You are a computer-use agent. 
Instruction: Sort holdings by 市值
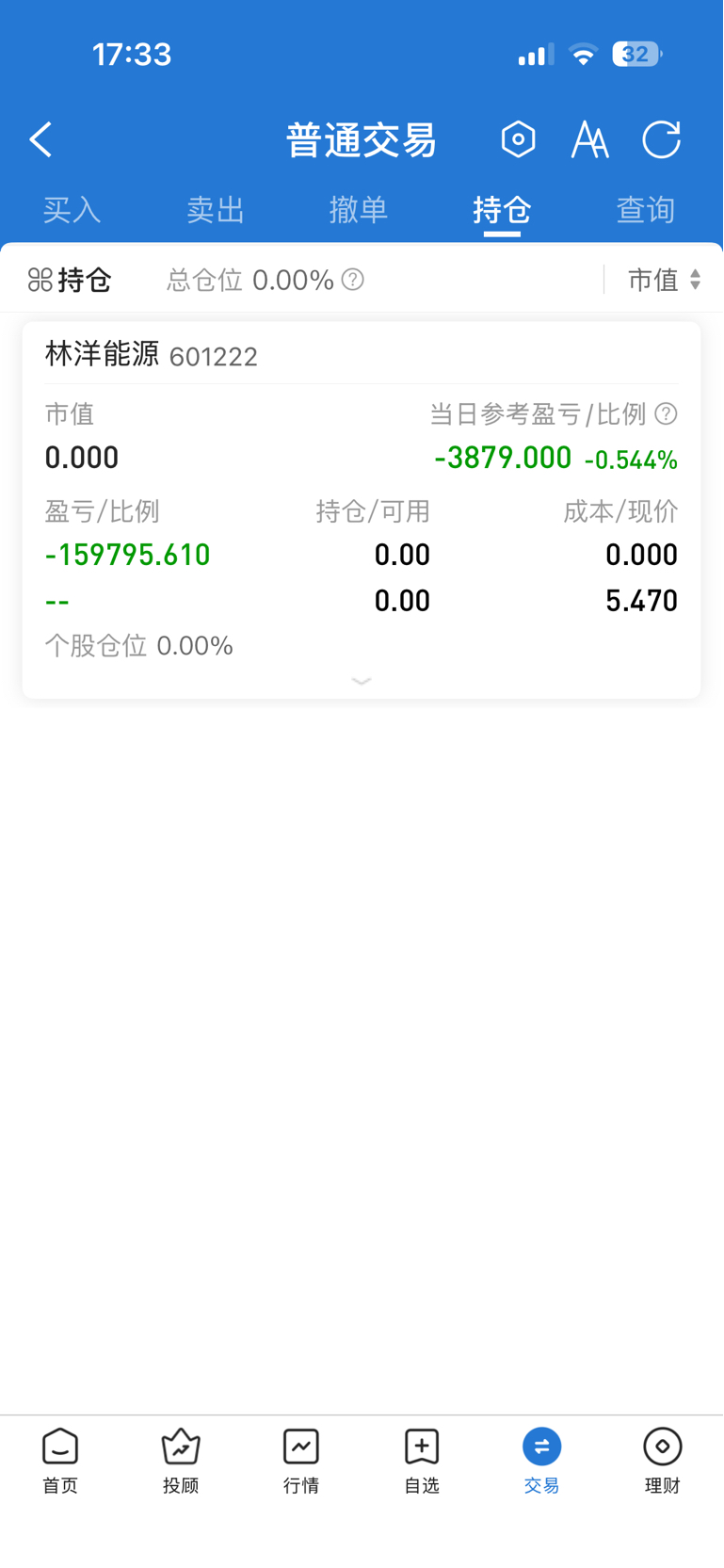point(664,280)
